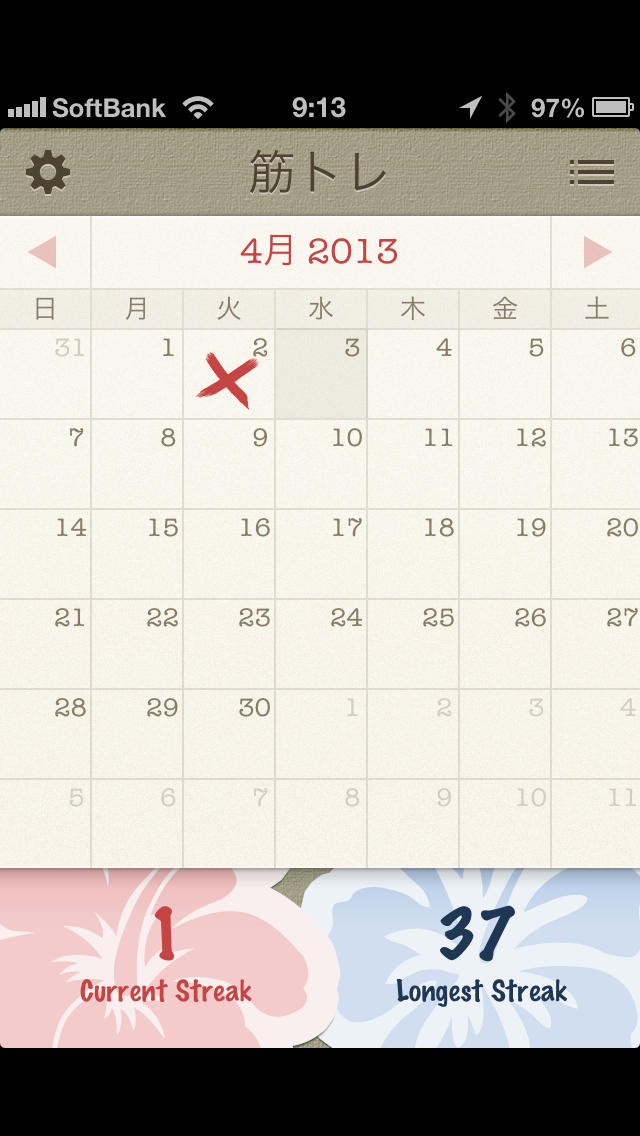Unmark the red X on April 2
The height and width of the screenshot is (1136, 640).
click(x=229, y=374)
